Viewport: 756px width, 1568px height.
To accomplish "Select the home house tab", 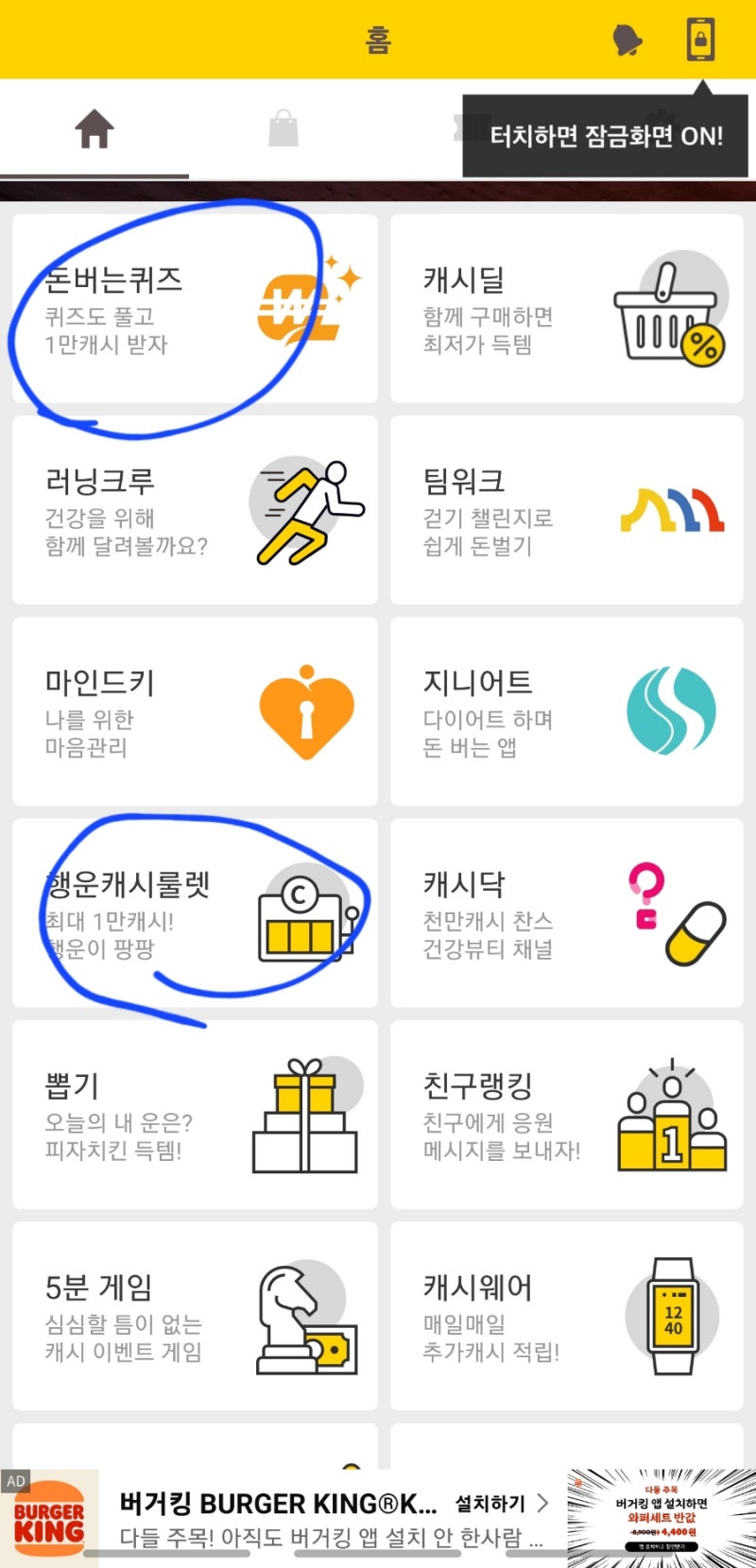I will pos(94,129).
